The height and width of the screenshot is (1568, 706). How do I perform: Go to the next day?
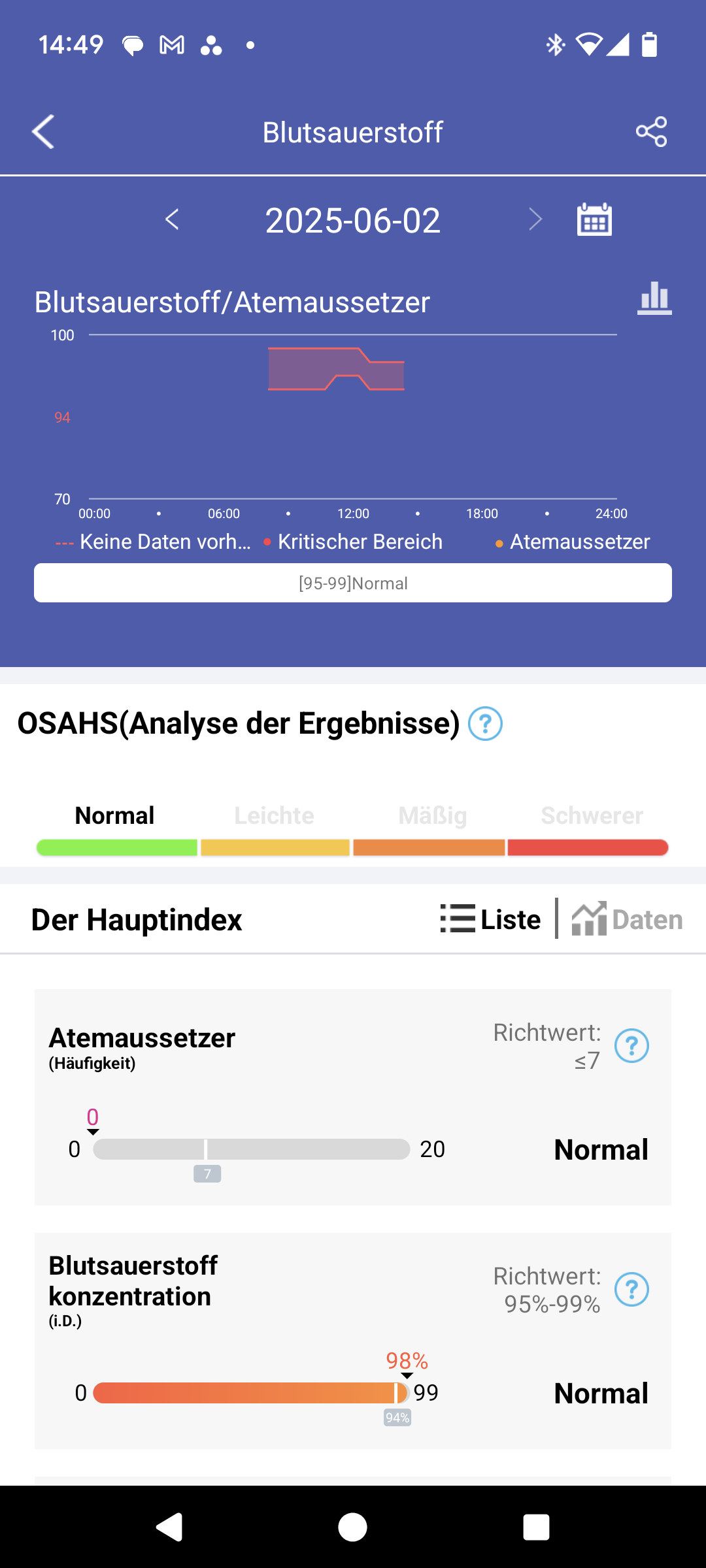pos(535,220)
